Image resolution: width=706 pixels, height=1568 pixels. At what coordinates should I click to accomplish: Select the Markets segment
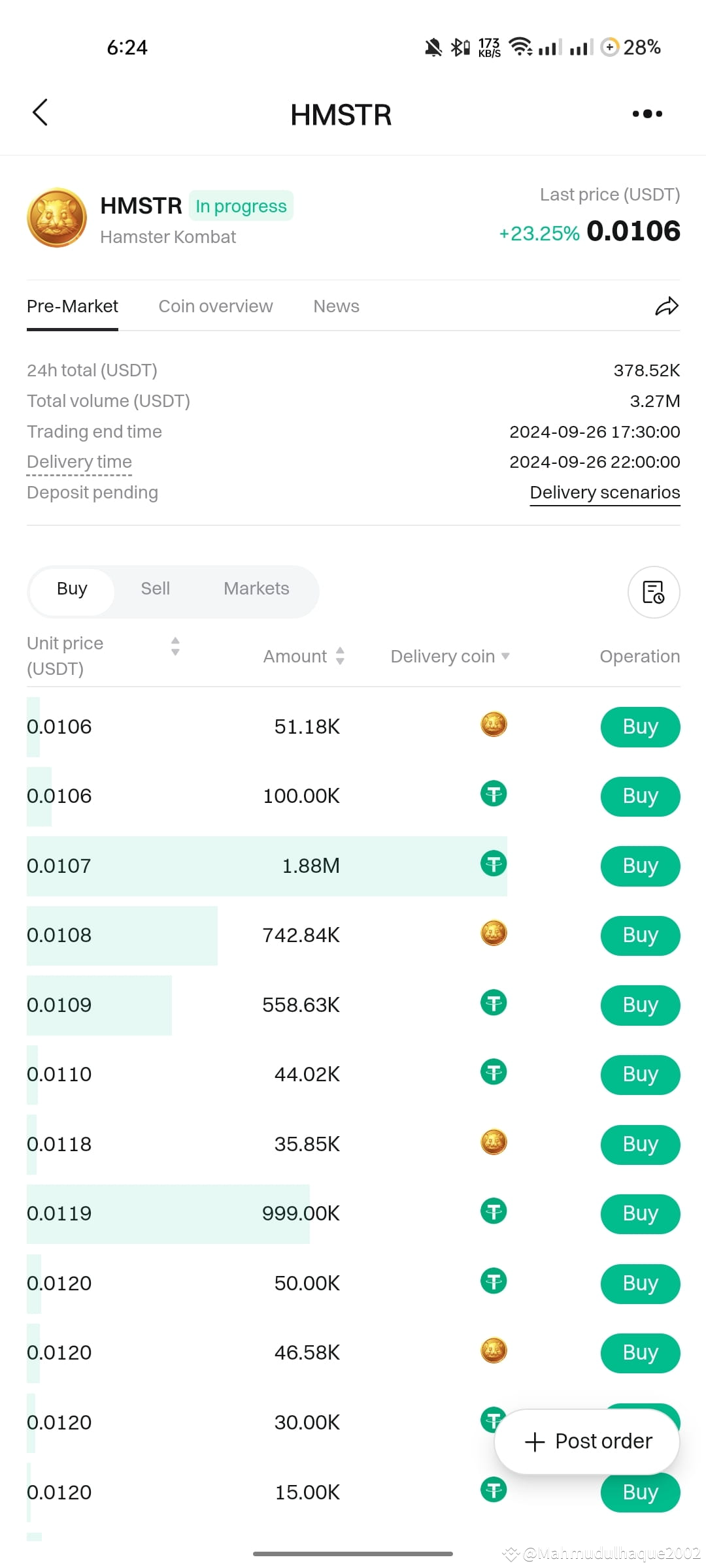tap(256, 589)
